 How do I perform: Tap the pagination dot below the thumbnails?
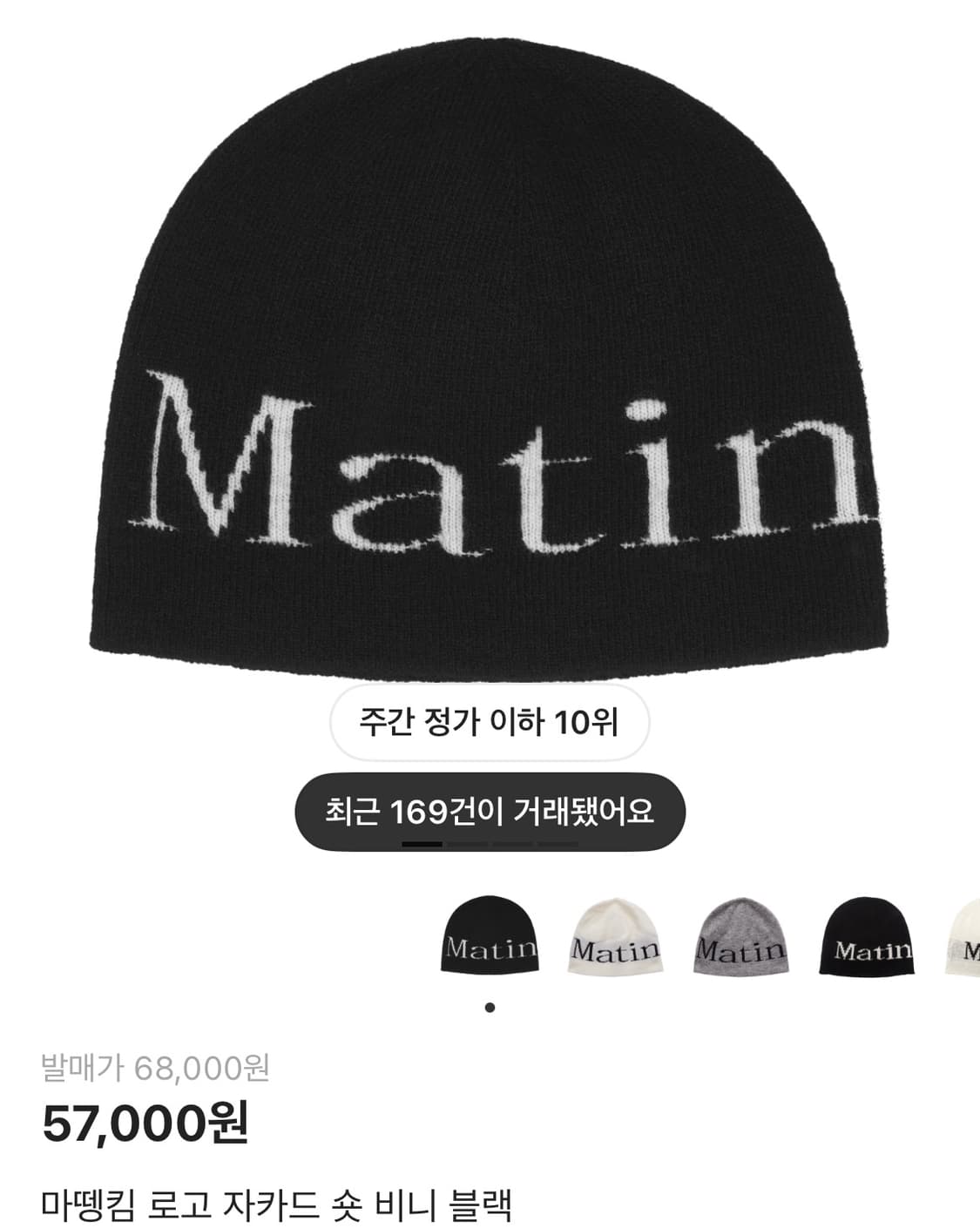pyautogui.click(x=491, y=1006)
